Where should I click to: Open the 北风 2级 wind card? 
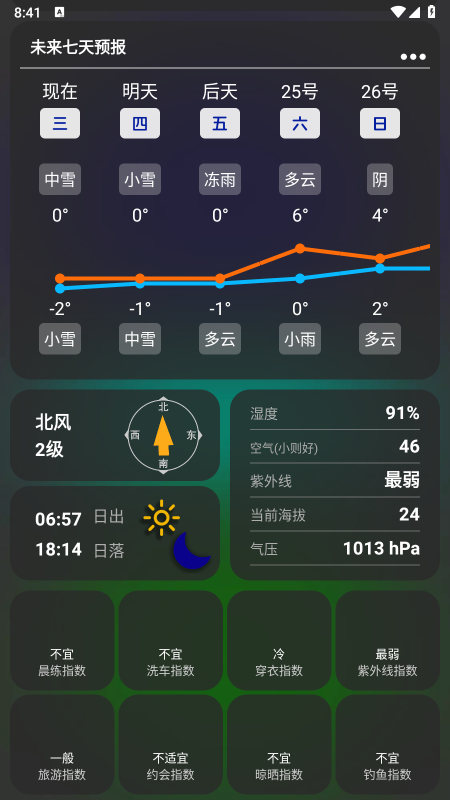[115, 435]
